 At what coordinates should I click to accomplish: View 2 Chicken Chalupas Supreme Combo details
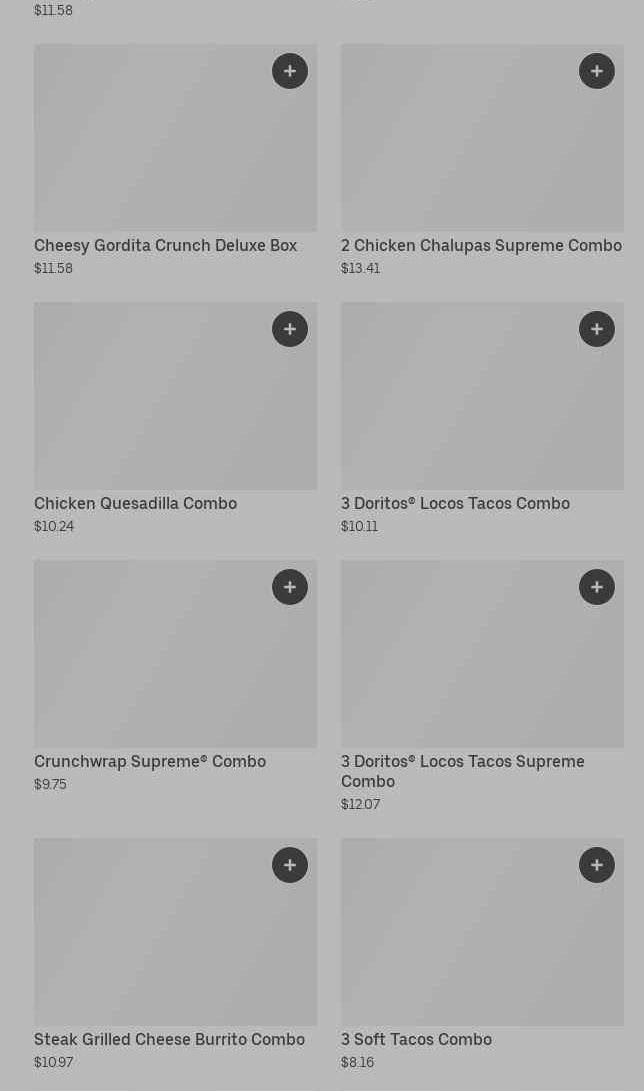coord(482,160)
